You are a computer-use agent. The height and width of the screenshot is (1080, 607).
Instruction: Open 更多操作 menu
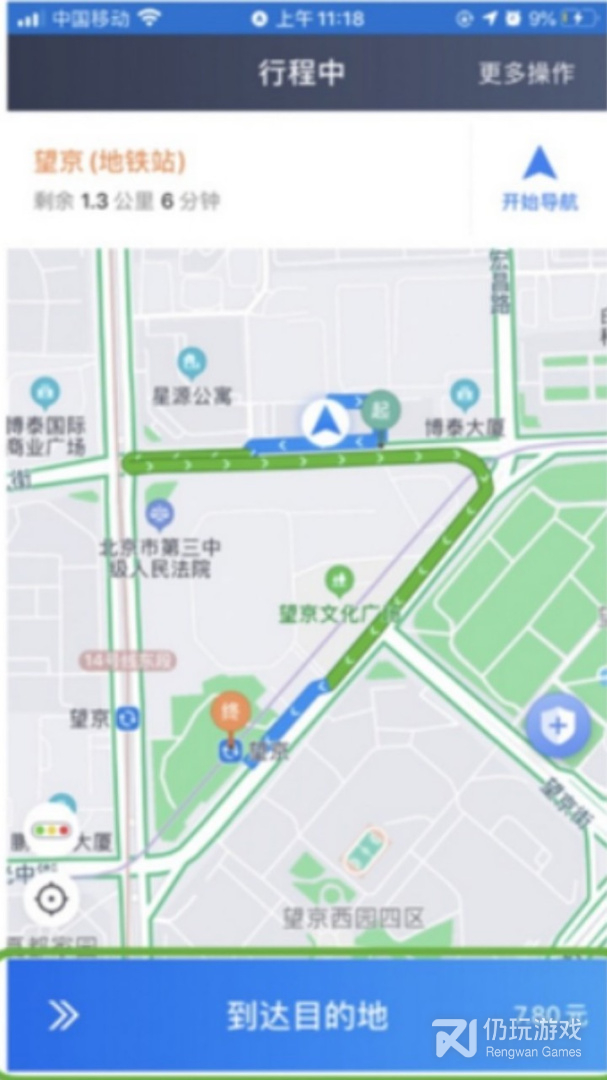pos(526,73)
